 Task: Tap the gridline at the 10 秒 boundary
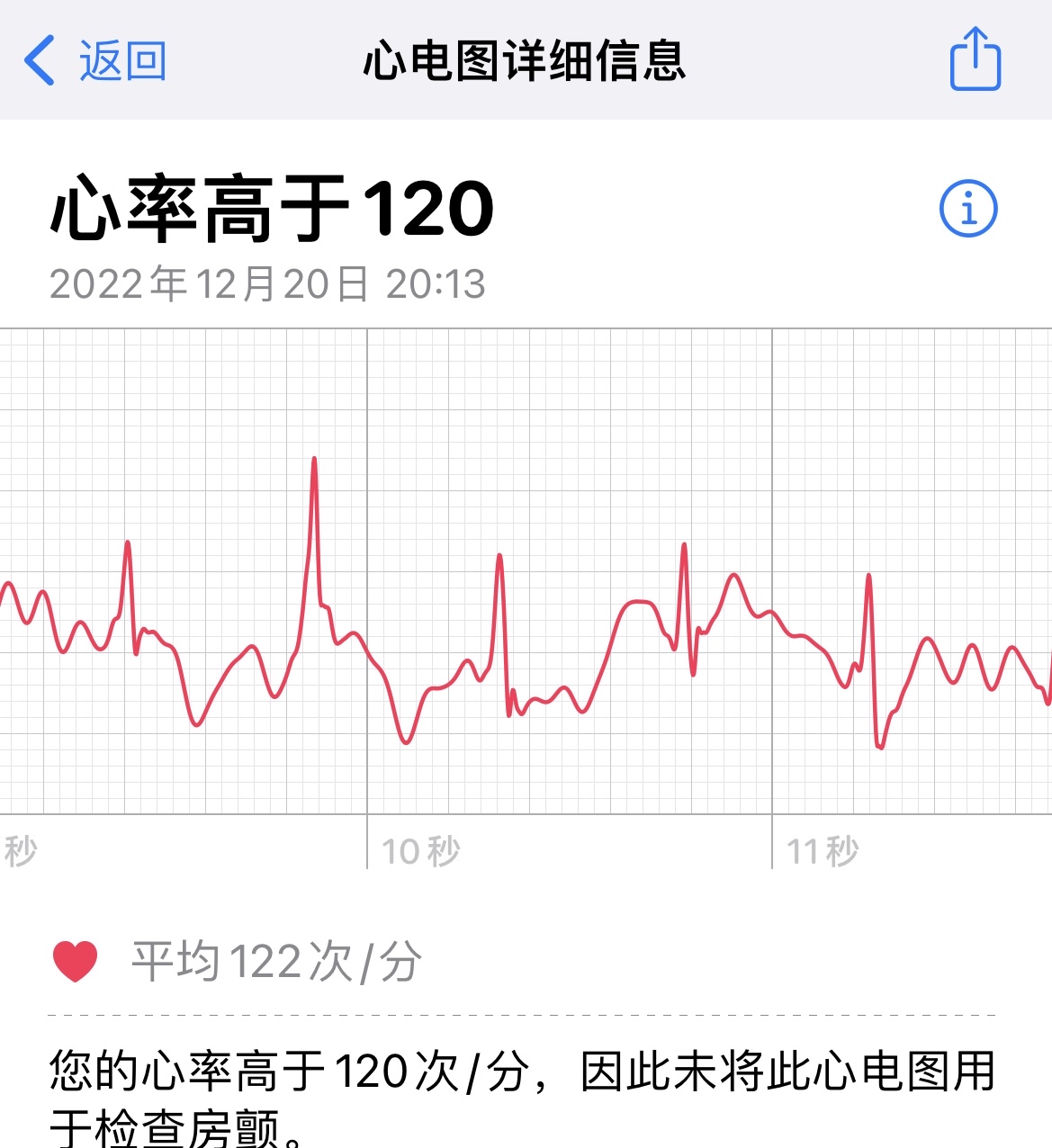[x=366, y=576]
